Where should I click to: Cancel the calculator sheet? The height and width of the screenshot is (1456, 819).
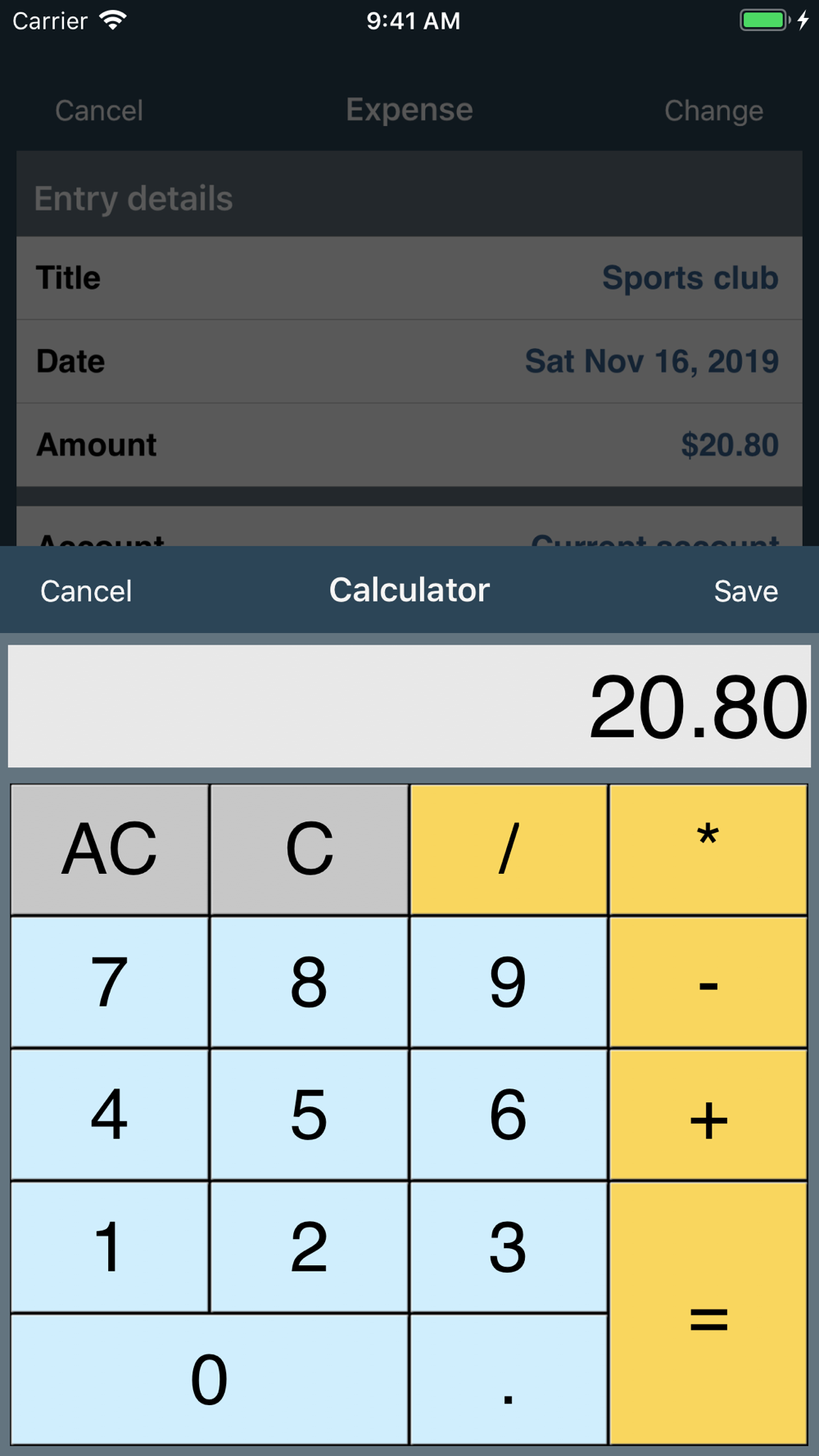86,591
